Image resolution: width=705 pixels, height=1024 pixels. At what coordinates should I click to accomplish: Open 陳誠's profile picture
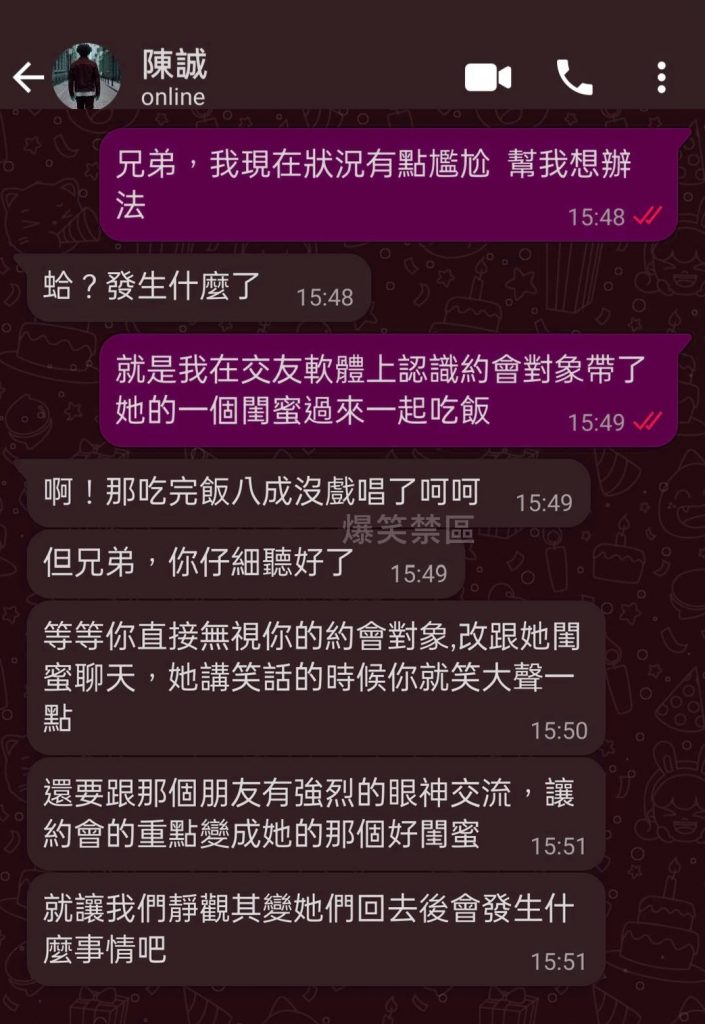tap(85, 77)
